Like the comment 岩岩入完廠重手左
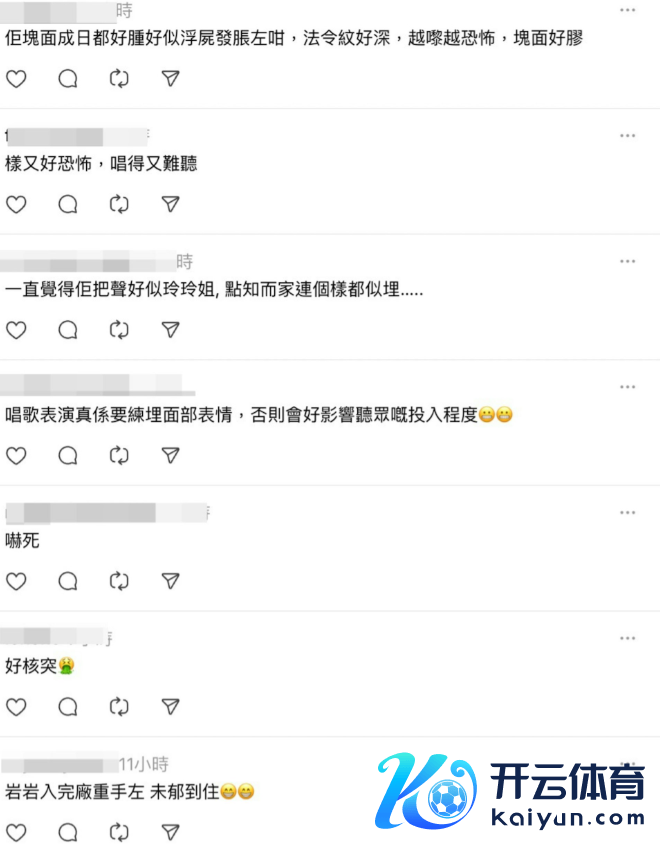Screen dimensions: 660x851 (16, 832)
